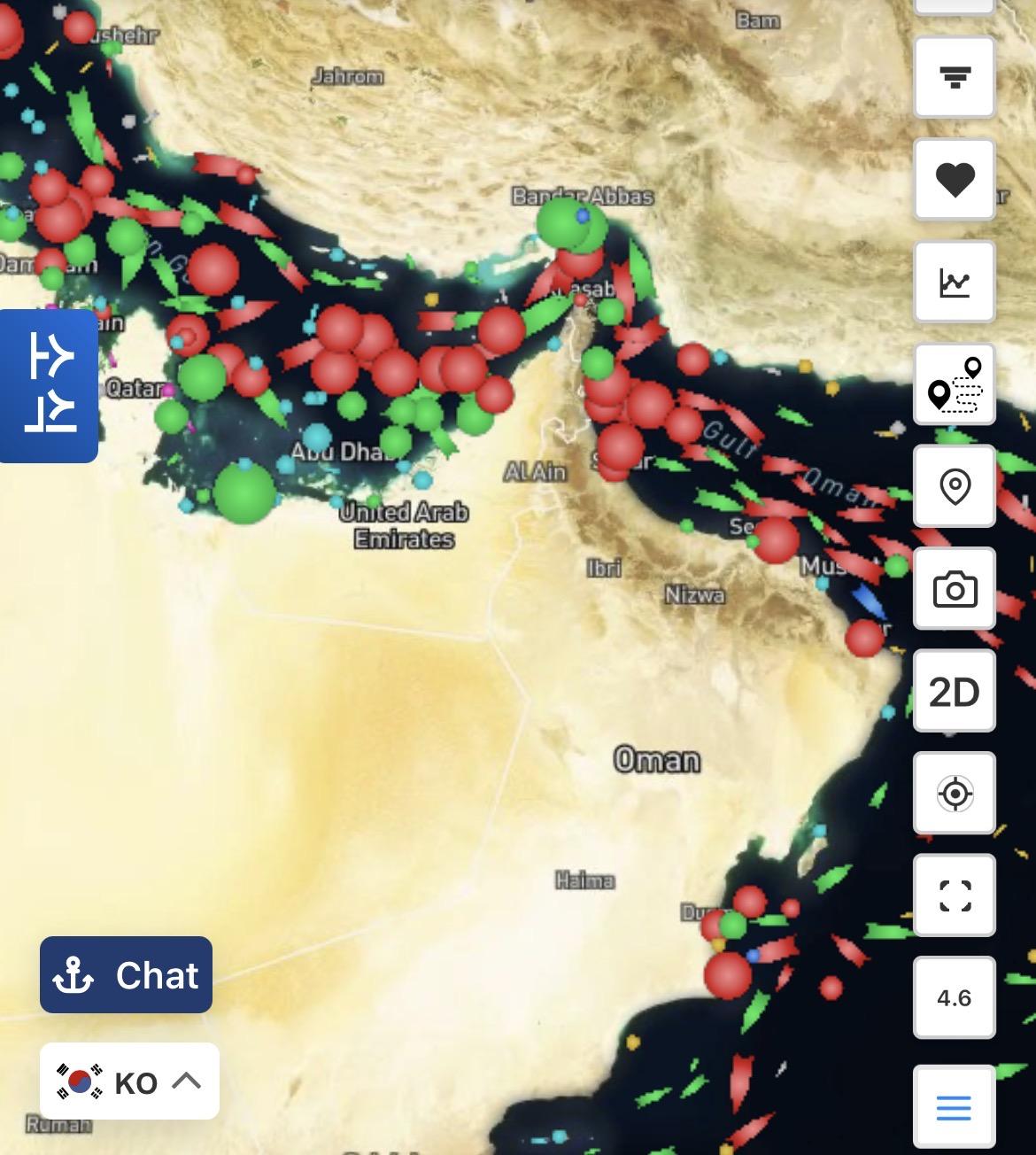The image size is (1036, 1155).
Task: Open favorites with the heart icon
Action: (x=954, y=180)
